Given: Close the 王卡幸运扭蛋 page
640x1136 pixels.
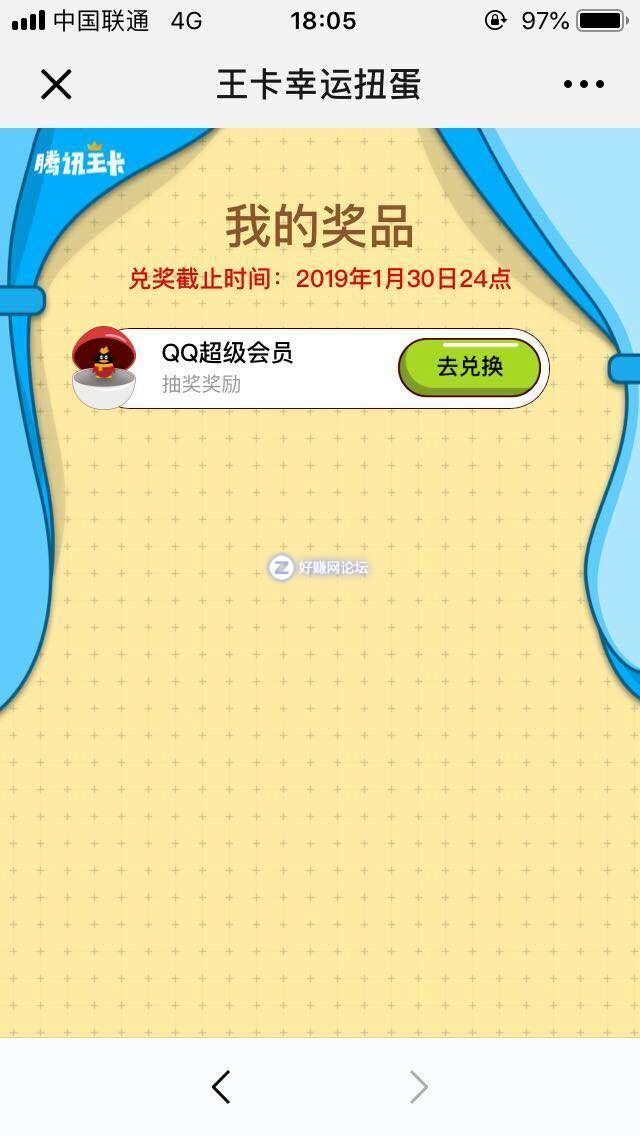Looking at the screenshot, I should (56, 85).
